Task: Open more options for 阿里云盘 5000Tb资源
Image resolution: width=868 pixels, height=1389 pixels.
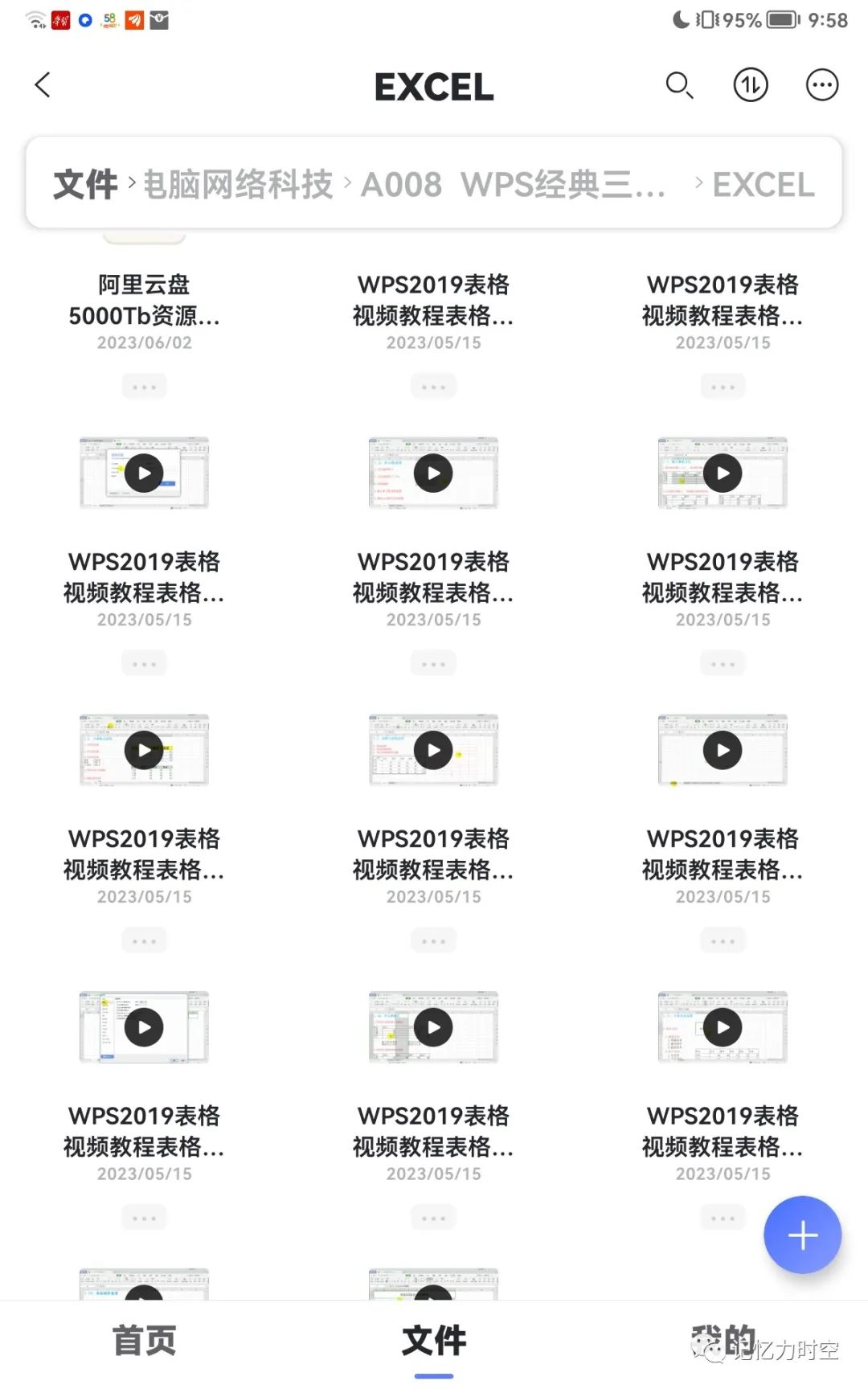Action: tap(145, 387)
